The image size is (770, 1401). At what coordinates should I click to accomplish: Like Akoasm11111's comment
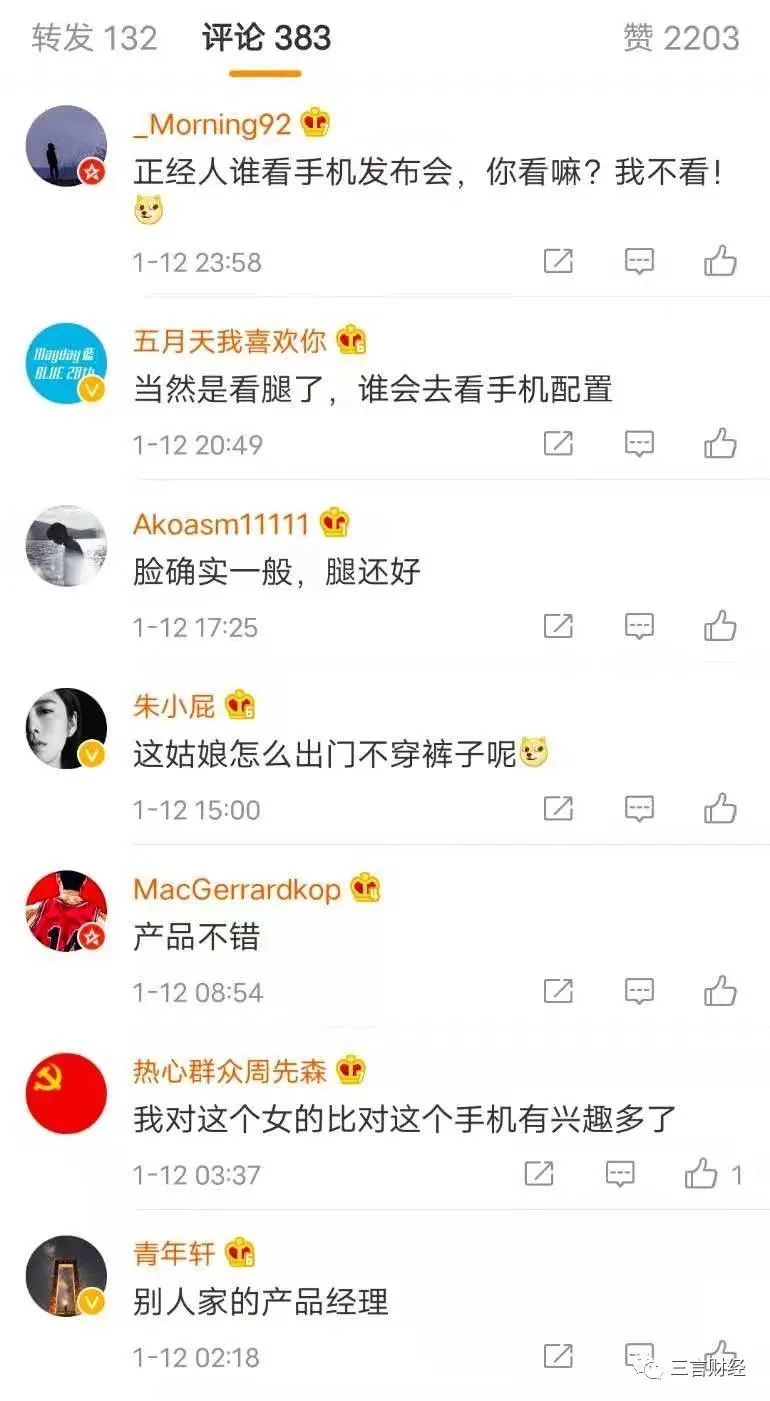point(720,627)
